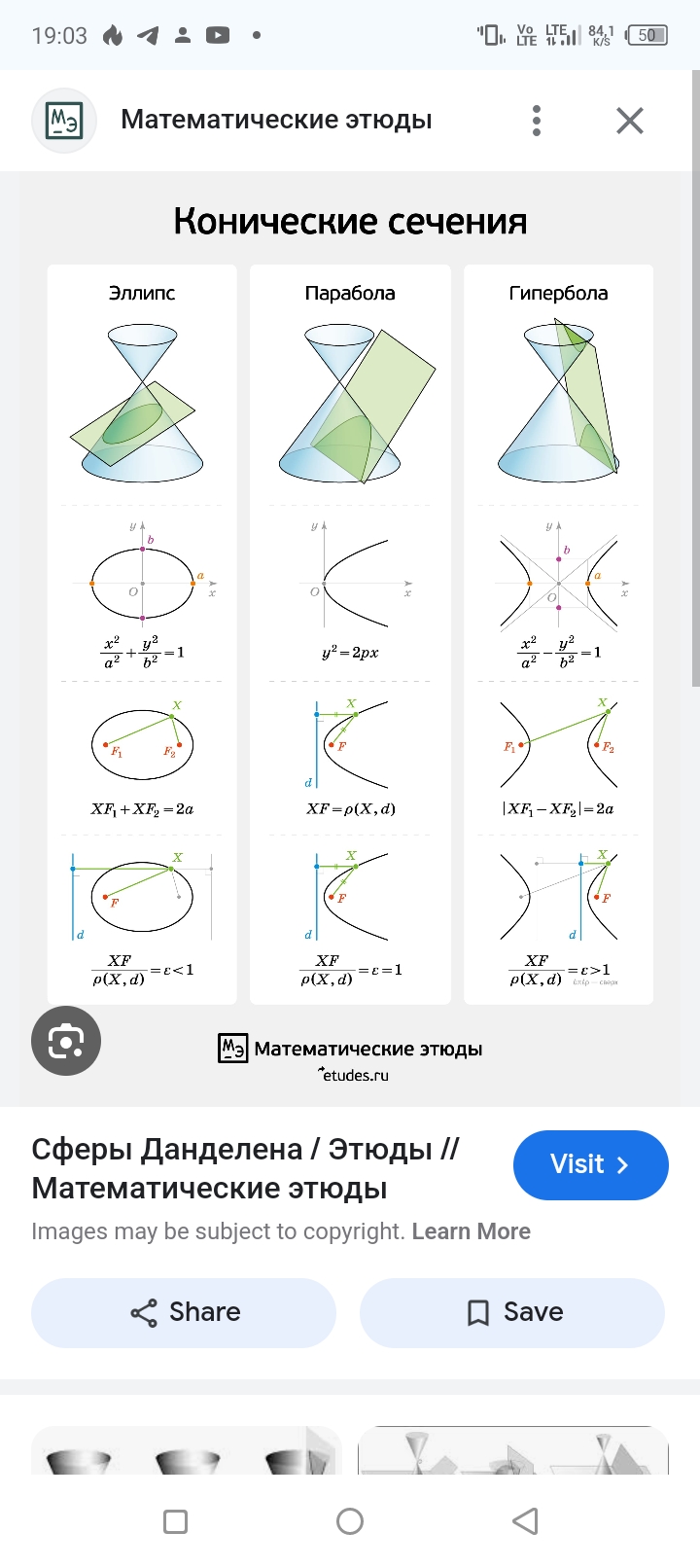Open the Learn More copyright link

click(x=471, y=1231)
